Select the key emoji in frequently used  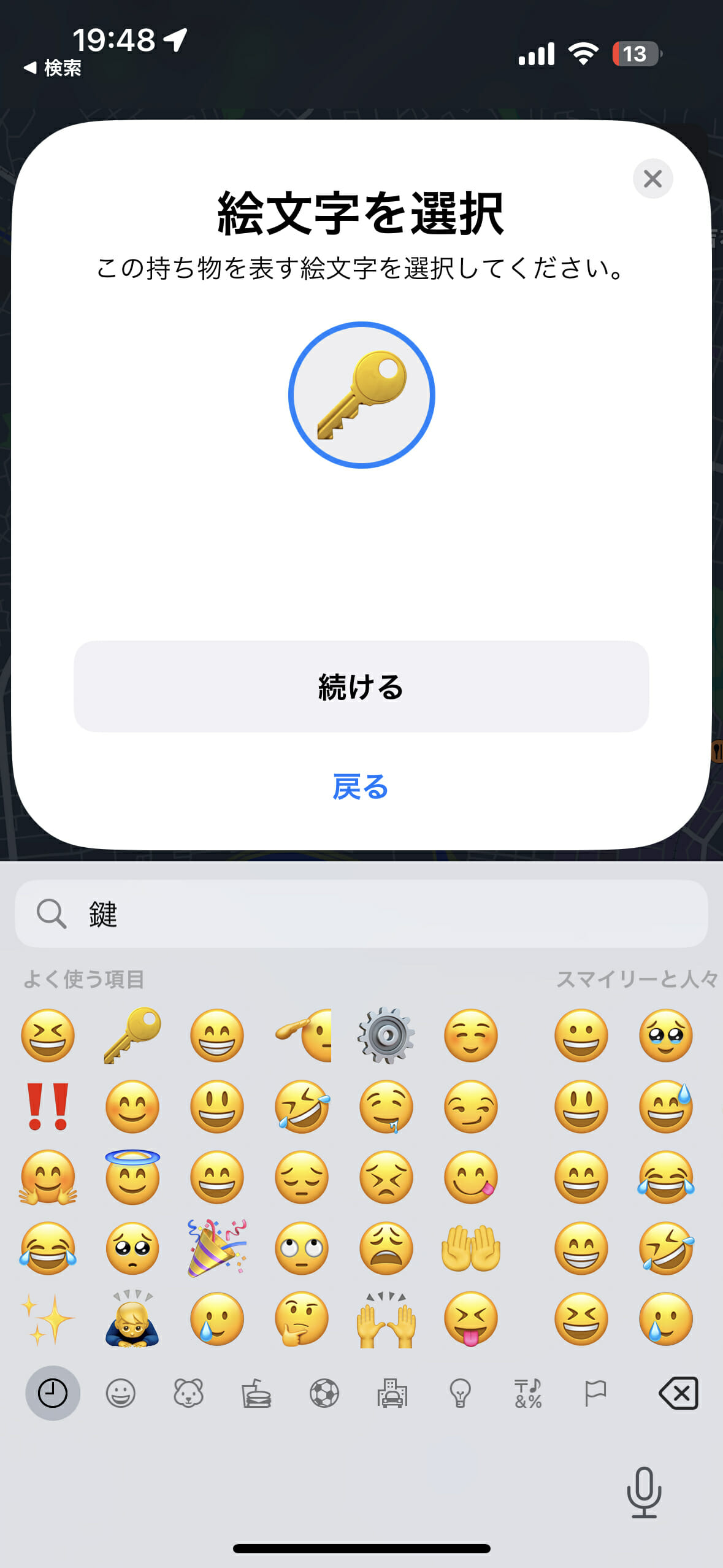click(132, 1035)
